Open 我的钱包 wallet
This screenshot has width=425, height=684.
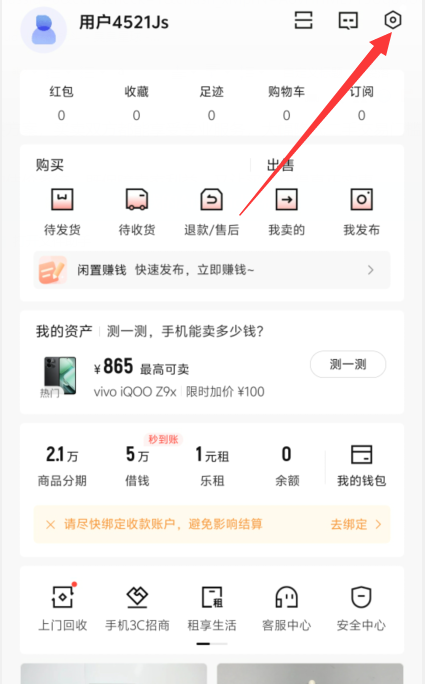[362, 465]
